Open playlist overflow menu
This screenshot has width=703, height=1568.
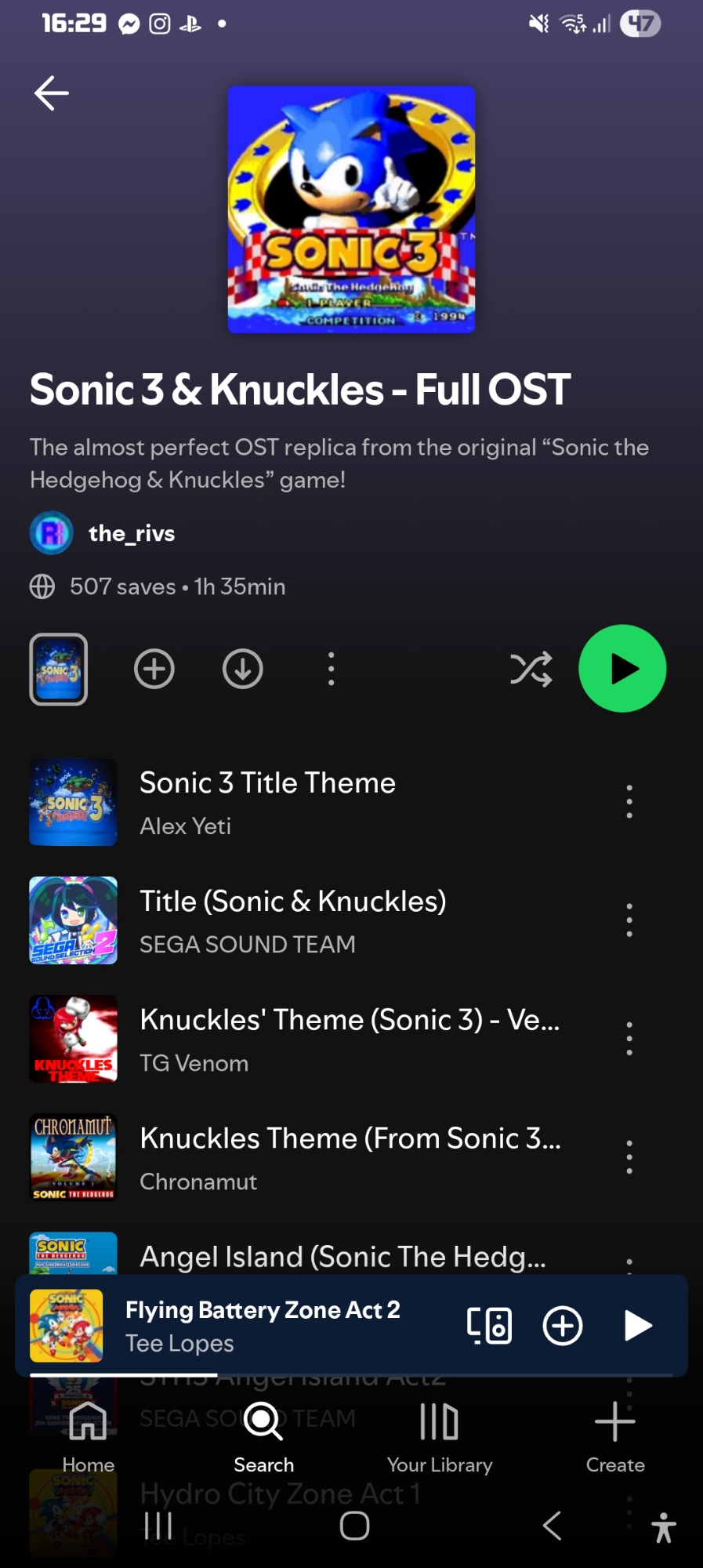coord(331,670)
